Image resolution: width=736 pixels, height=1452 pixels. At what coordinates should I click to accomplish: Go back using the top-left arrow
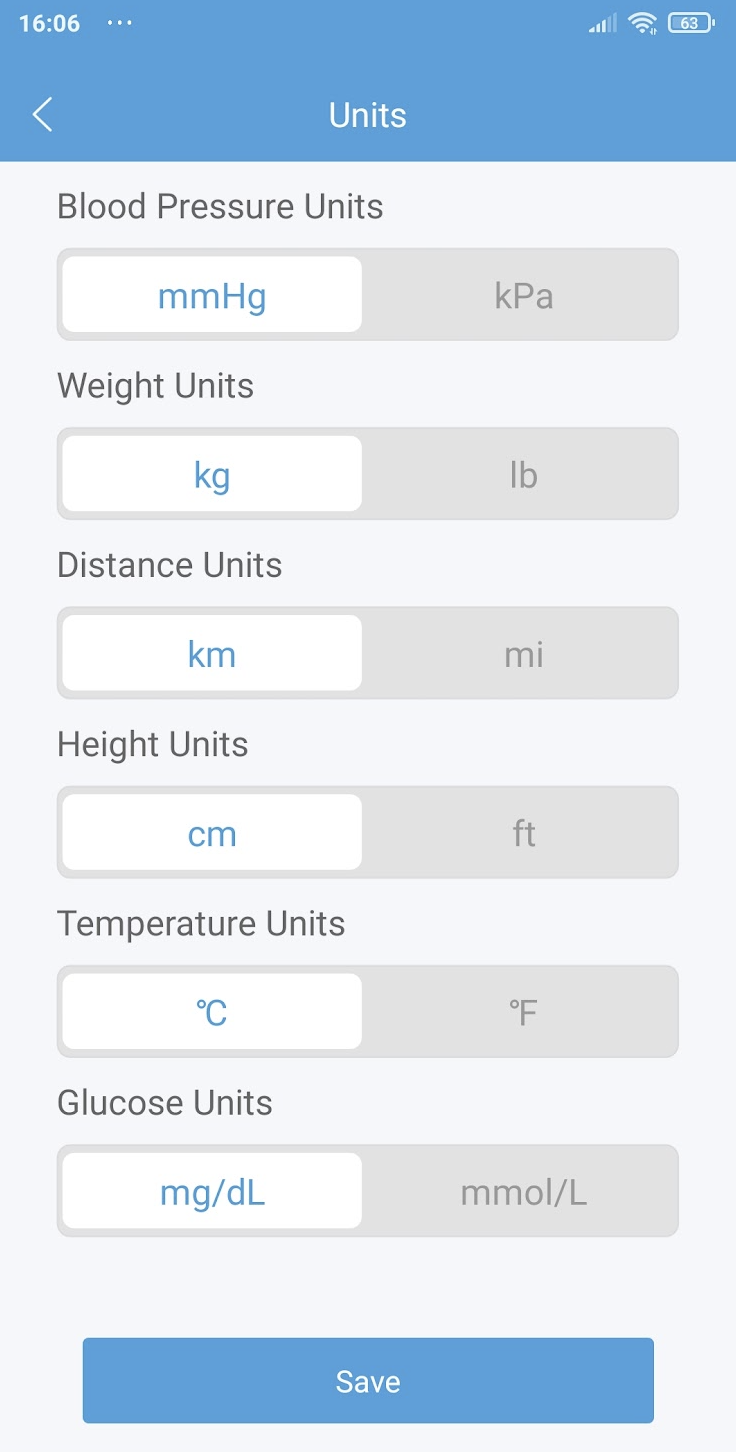pyautogui.click(x=42, y=115)
